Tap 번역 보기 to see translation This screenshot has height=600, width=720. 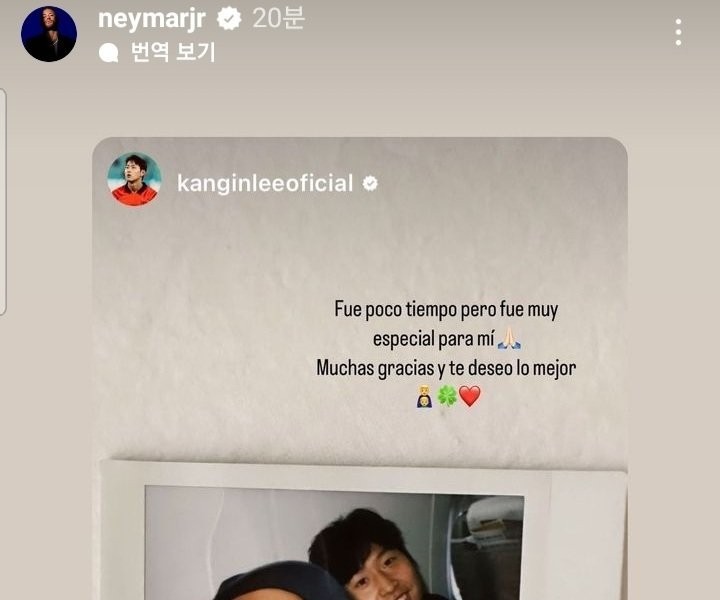tap(172, 52)
